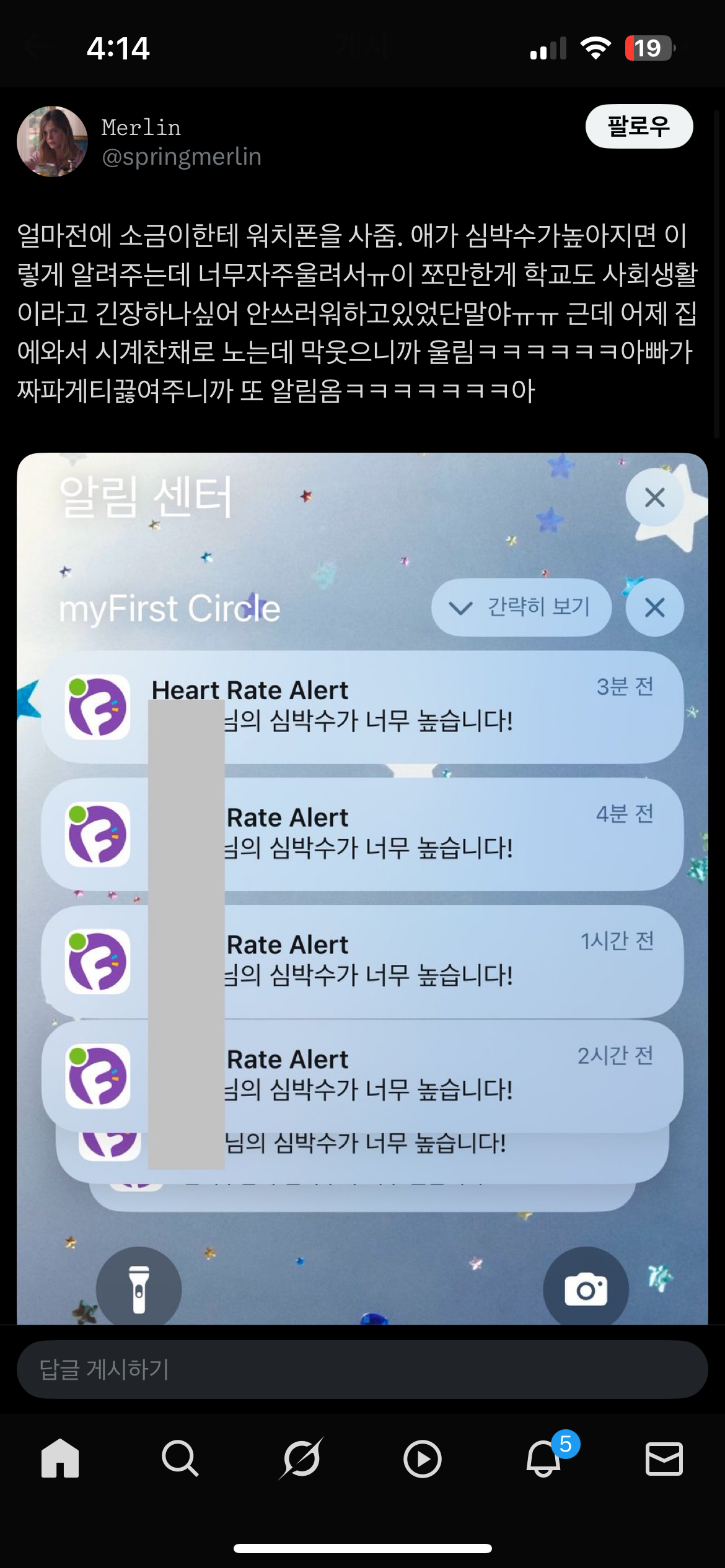Open the direct messages envelope
The image size is (725, 1568).
664,1458
